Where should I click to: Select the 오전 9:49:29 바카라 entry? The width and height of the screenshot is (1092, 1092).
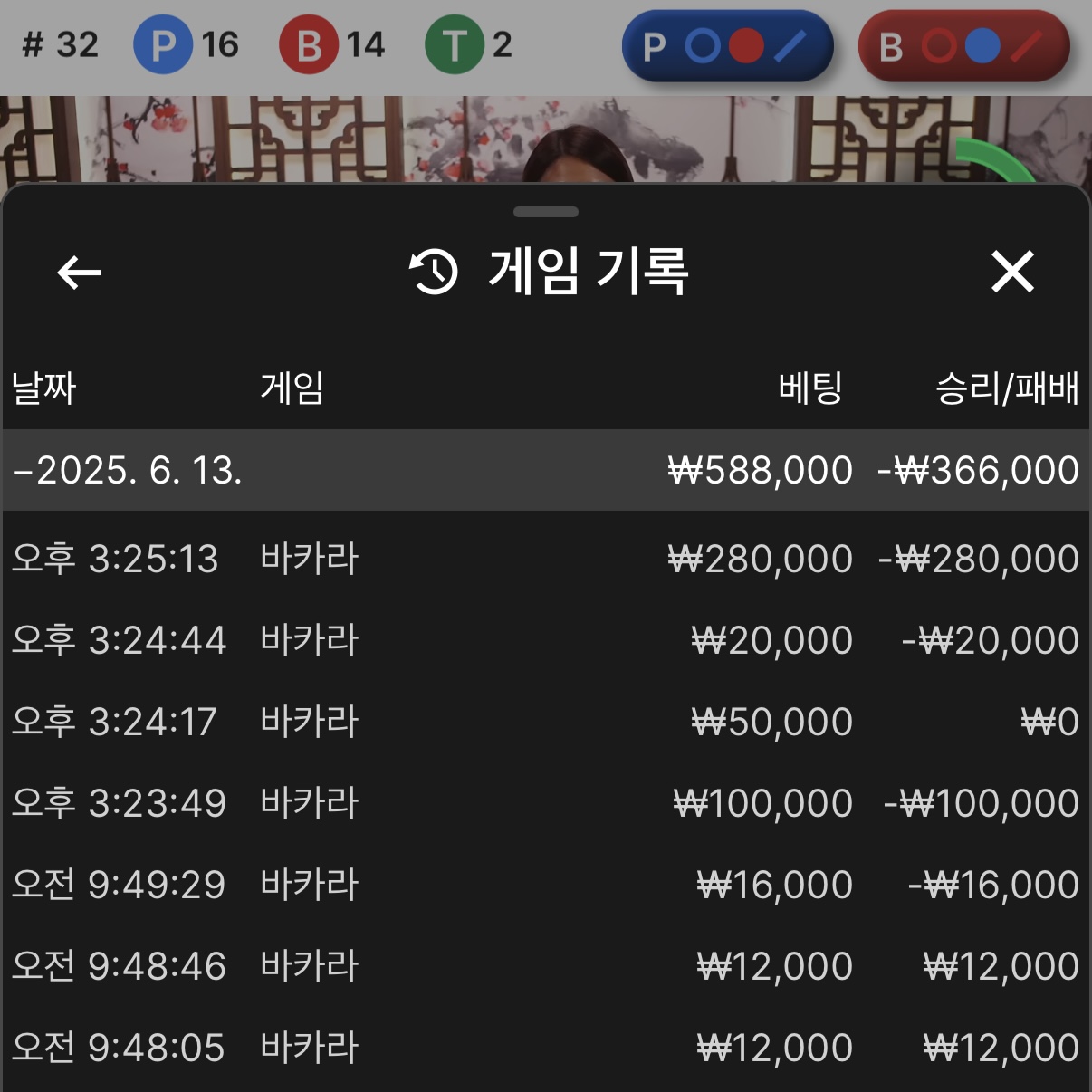(x=545, y=885)
